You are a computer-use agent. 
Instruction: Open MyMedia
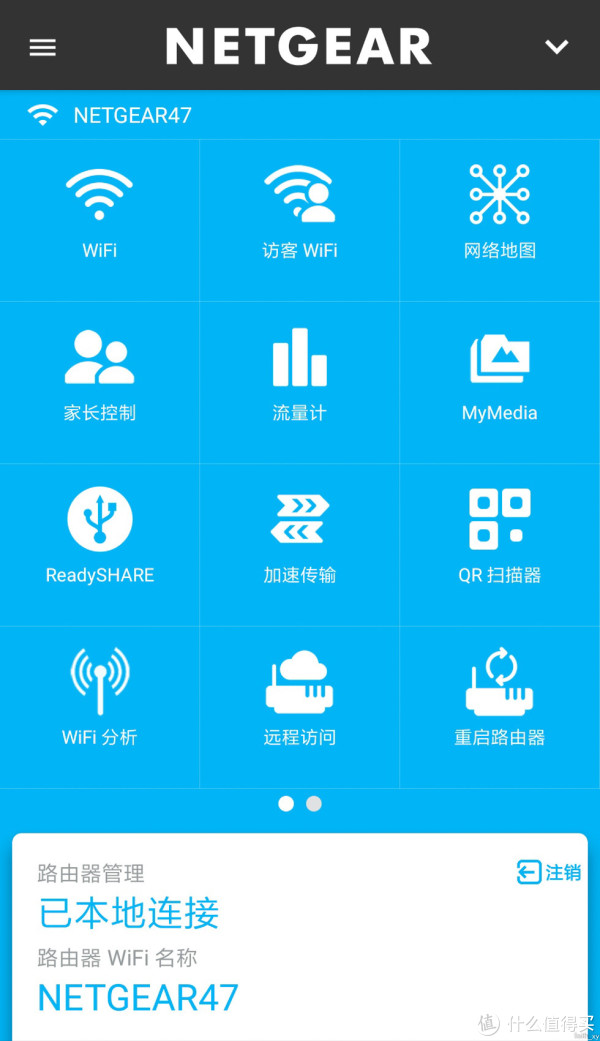(x=500, y=382)
